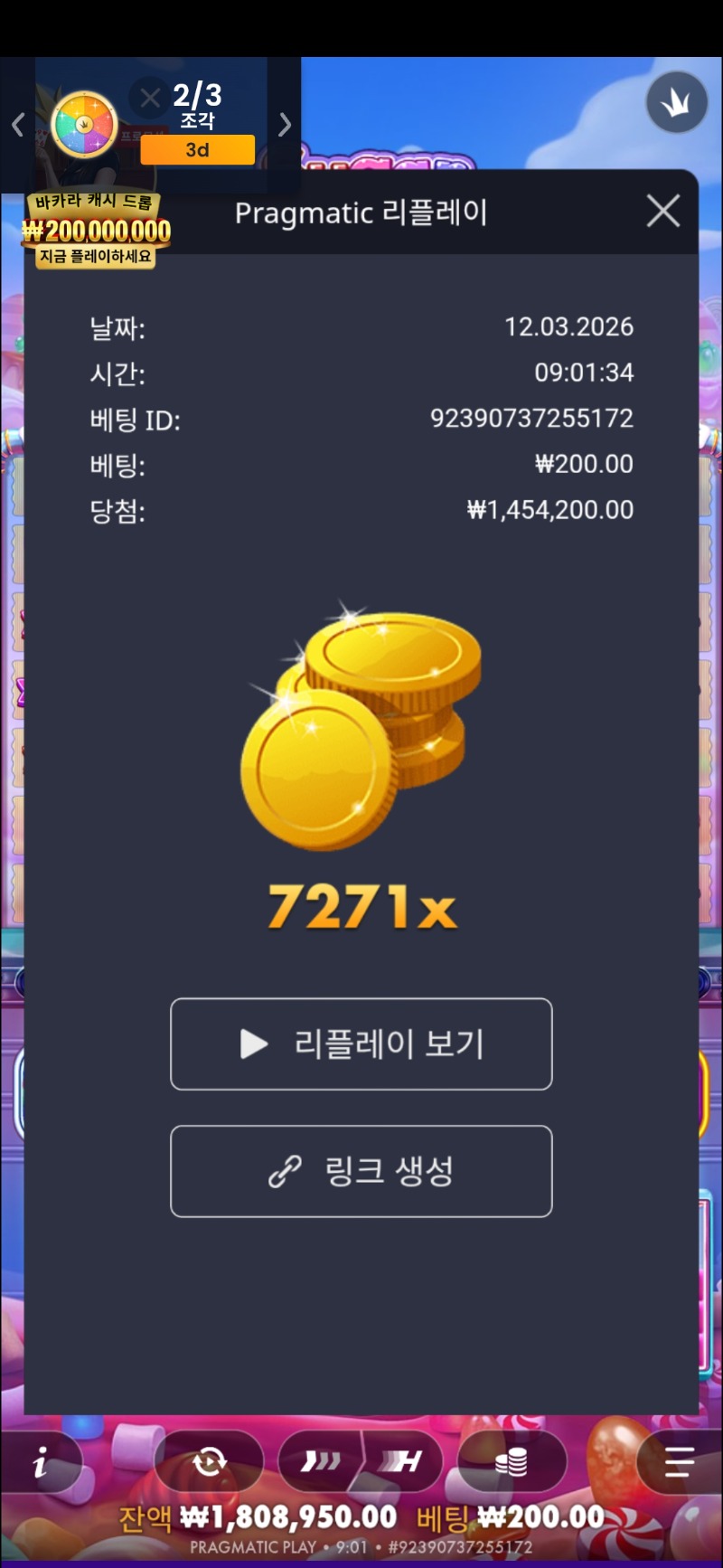Tap the 링크 생성 button
Image resolution: width=723 pixels, height=1568 pixels.
[361, 1171]
